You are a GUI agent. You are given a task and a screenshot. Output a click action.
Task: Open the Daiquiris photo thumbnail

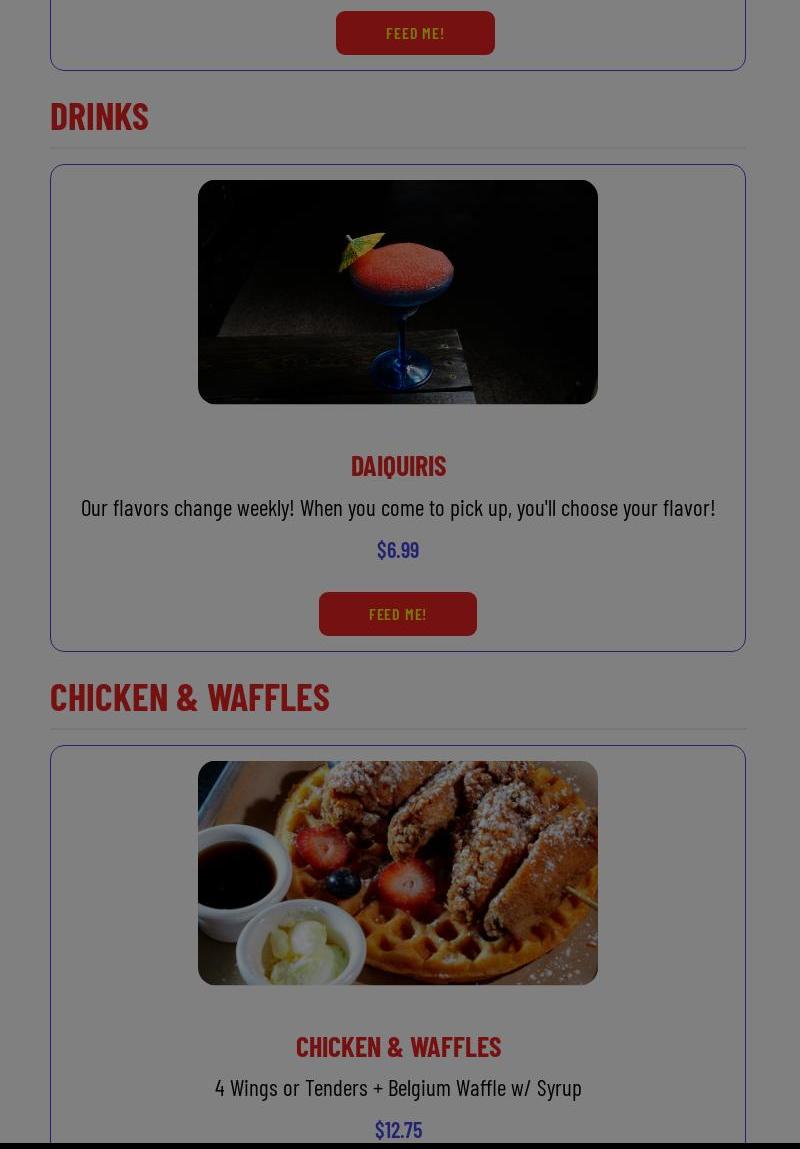[398, 291]
